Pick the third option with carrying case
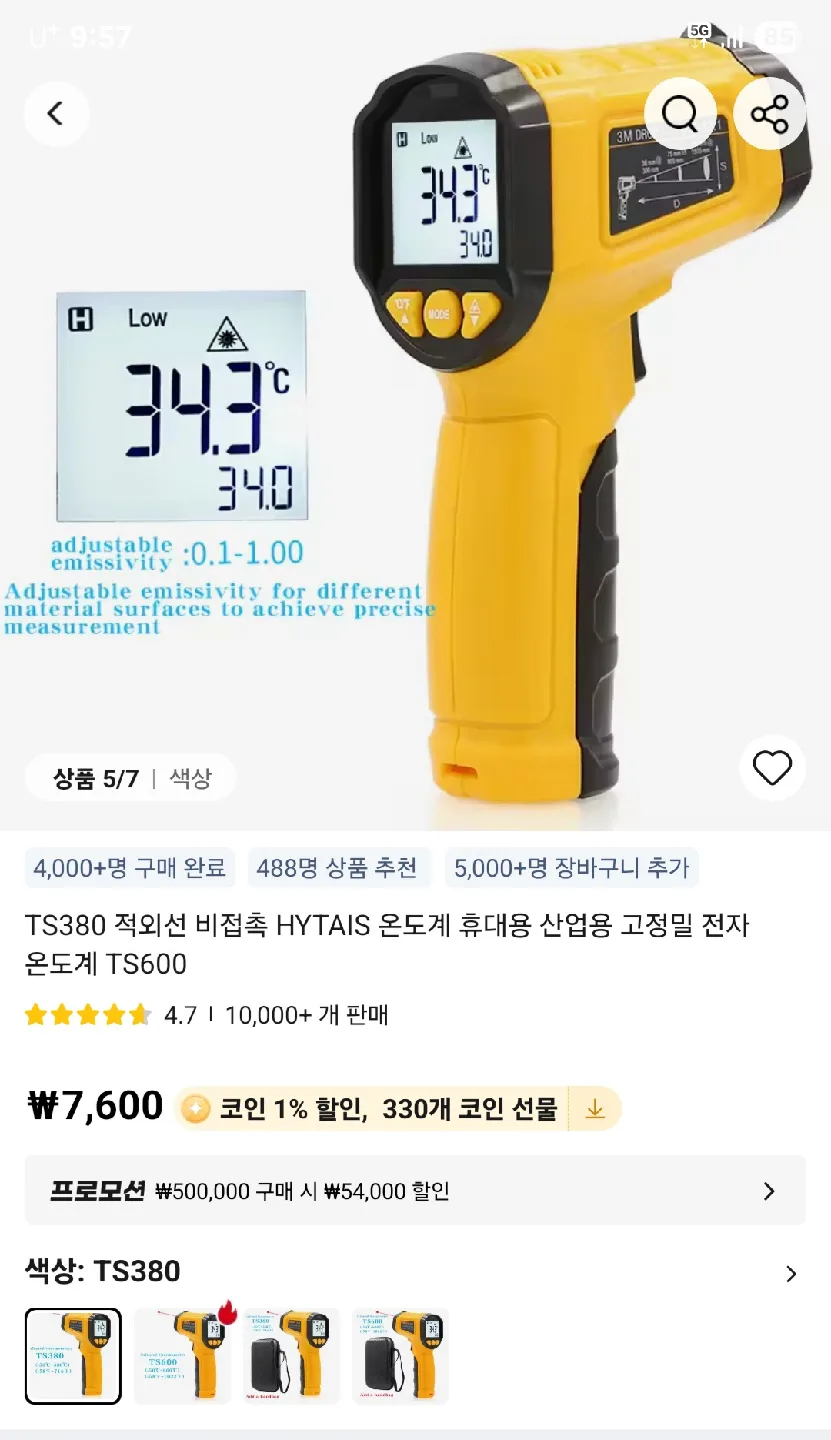 pyautogui.click(x=291, y=1356)
